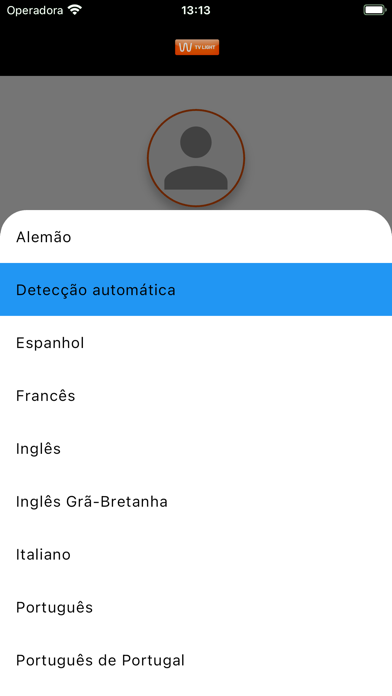The image size is (392, 696).
Task: Tap the plain Inglês option
Action: pyautogui.click(x=196, y=448)
